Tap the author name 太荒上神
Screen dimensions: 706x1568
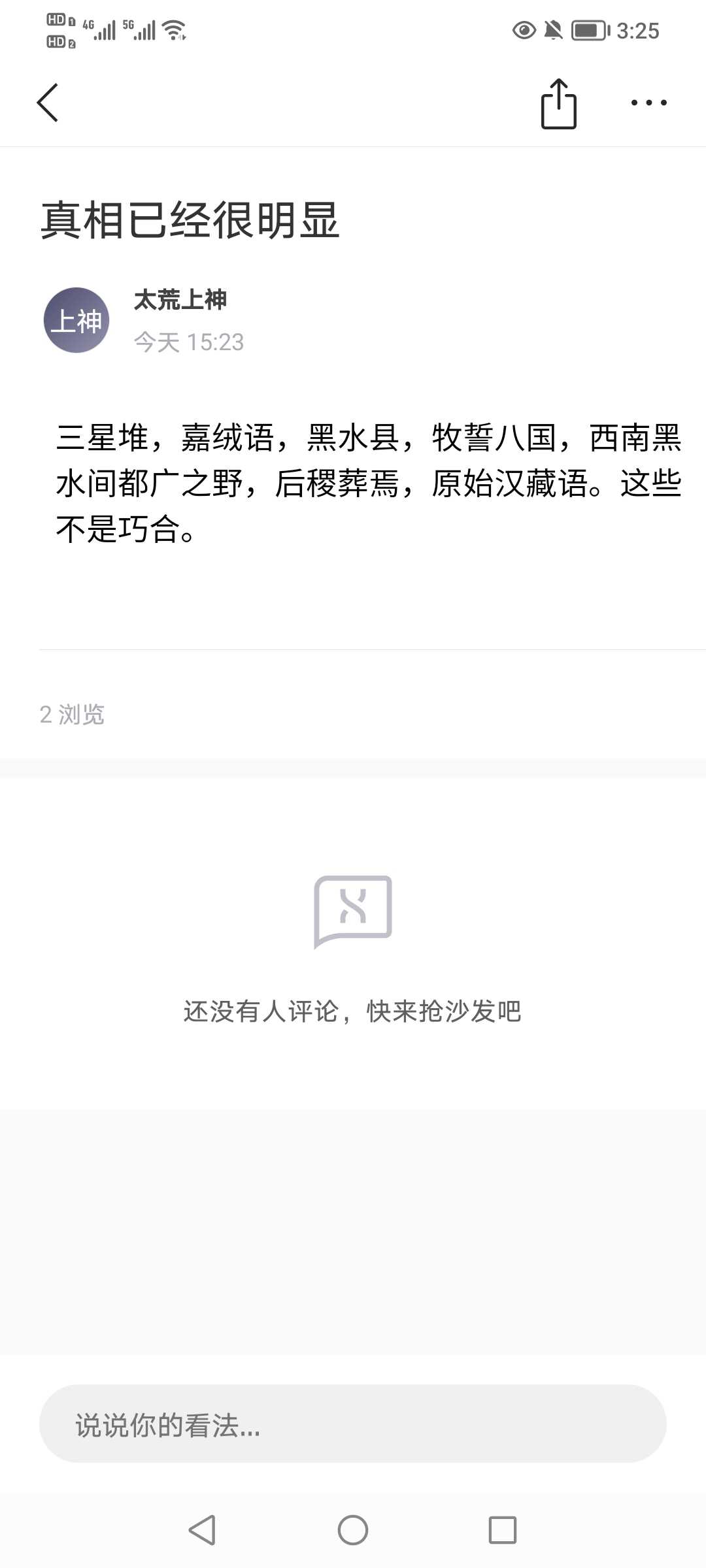click(x=180, y=300)
